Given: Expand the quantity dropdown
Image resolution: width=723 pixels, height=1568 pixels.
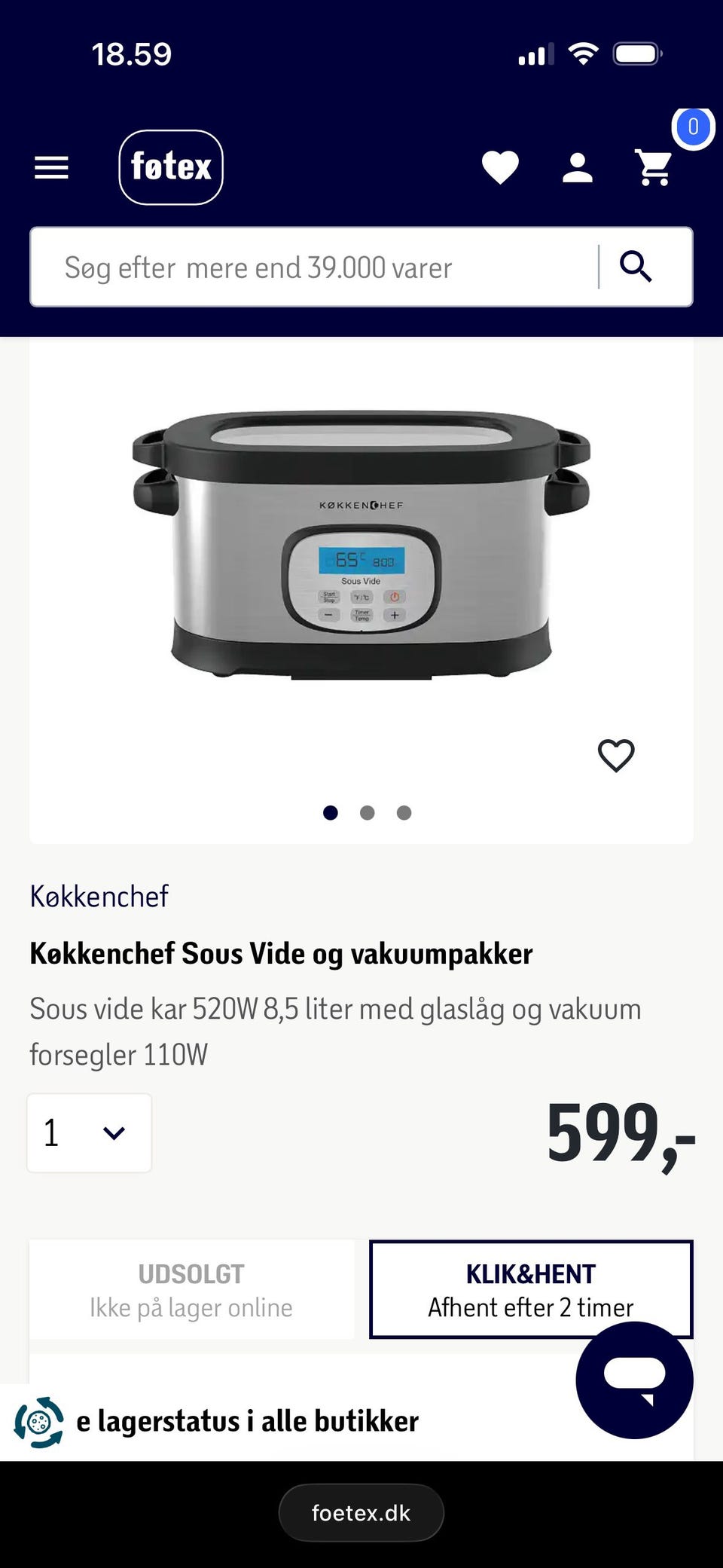Looking at the screenshot, I should coord(90,1132).
